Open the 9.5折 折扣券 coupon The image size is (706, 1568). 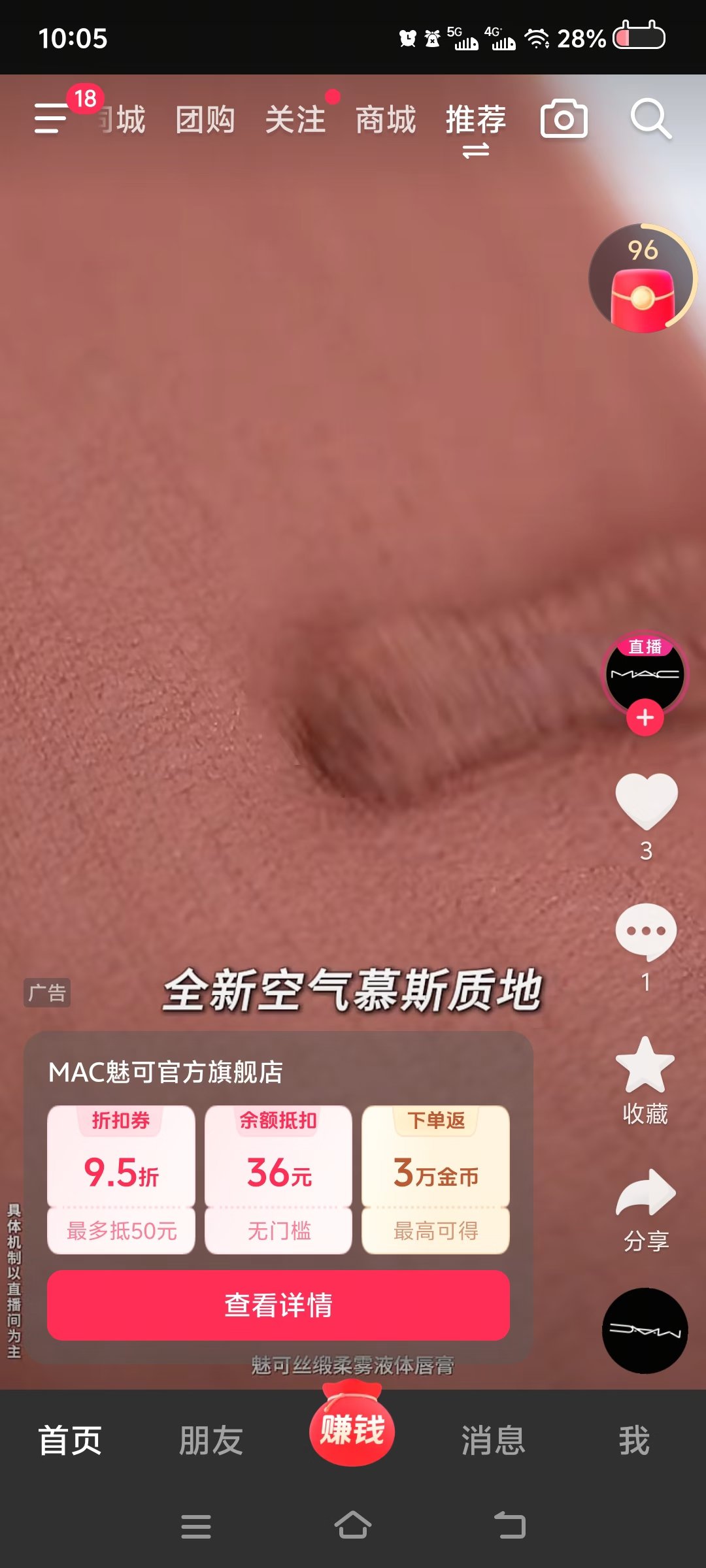(x=121, y=1179)
